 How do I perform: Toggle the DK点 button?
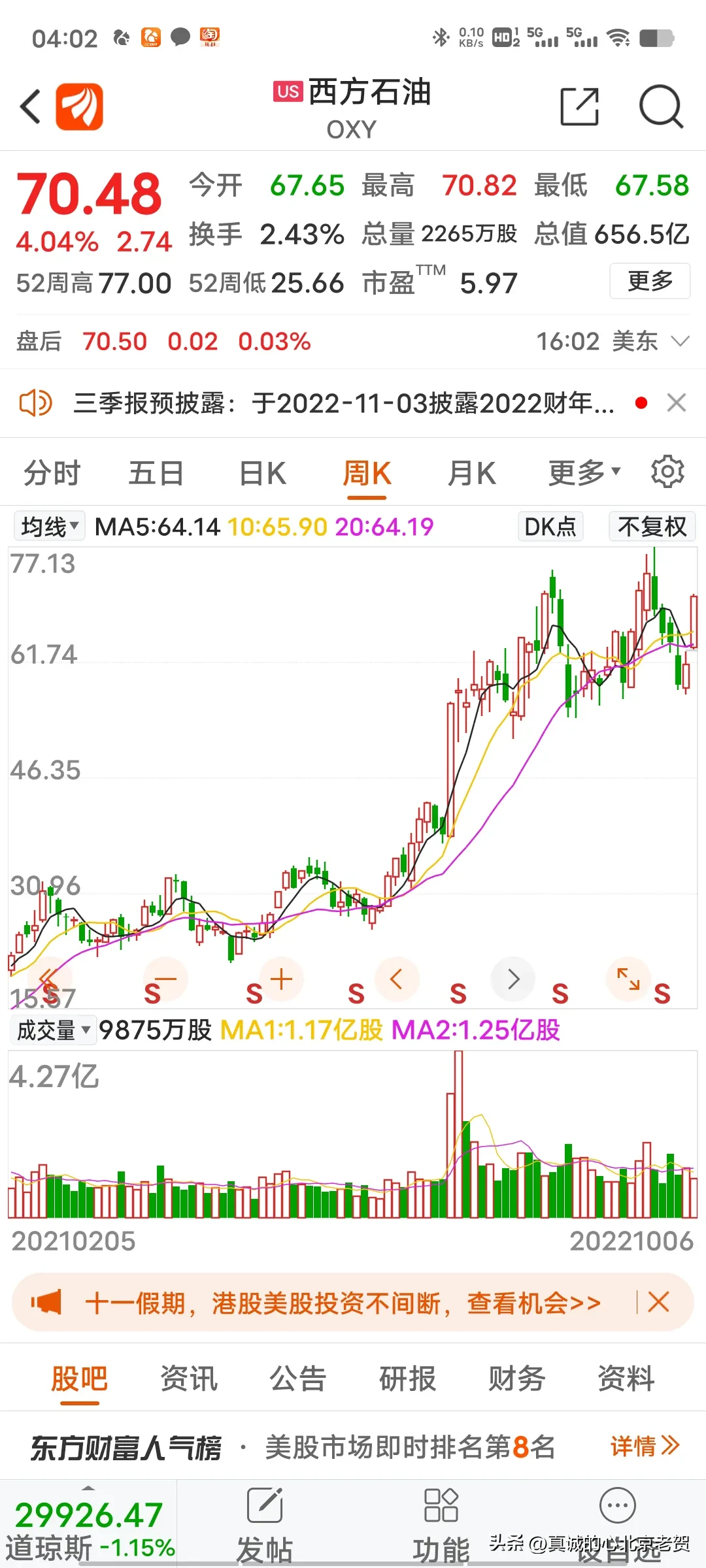click(550, 527)
